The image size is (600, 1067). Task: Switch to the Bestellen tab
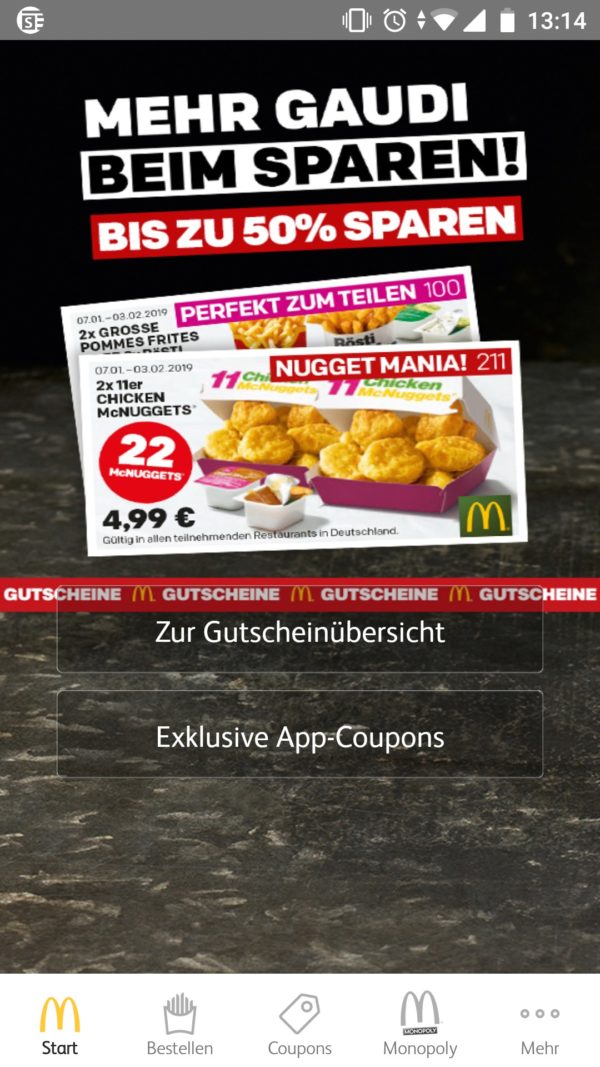[180, 1024]
